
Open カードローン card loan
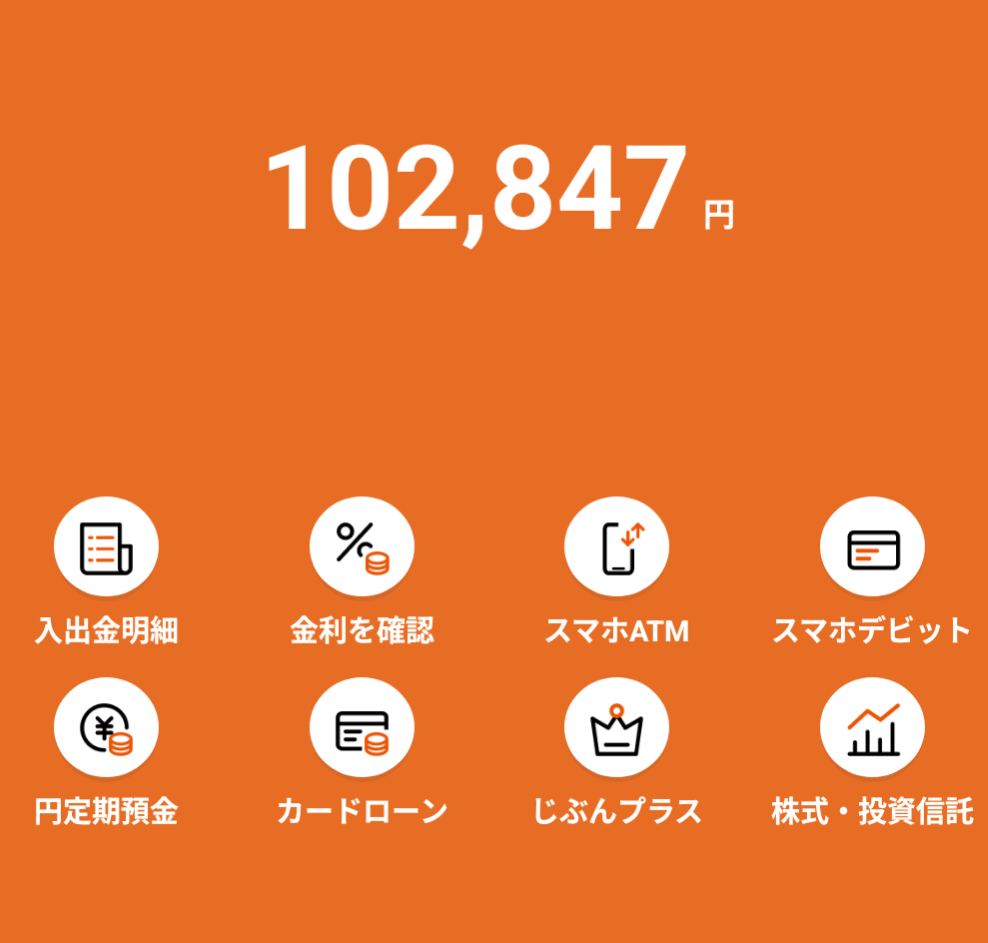[x=362, y=729]
